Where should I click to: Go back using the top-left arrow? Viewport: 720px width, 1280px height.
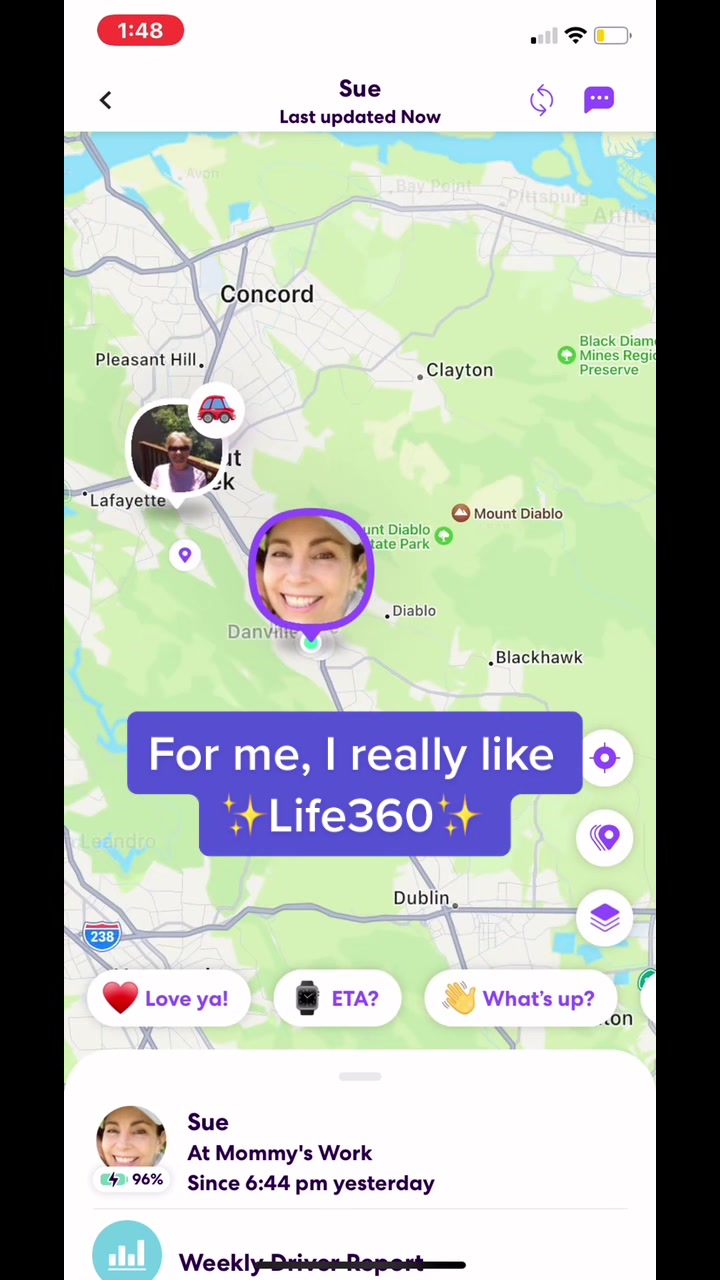106,100
